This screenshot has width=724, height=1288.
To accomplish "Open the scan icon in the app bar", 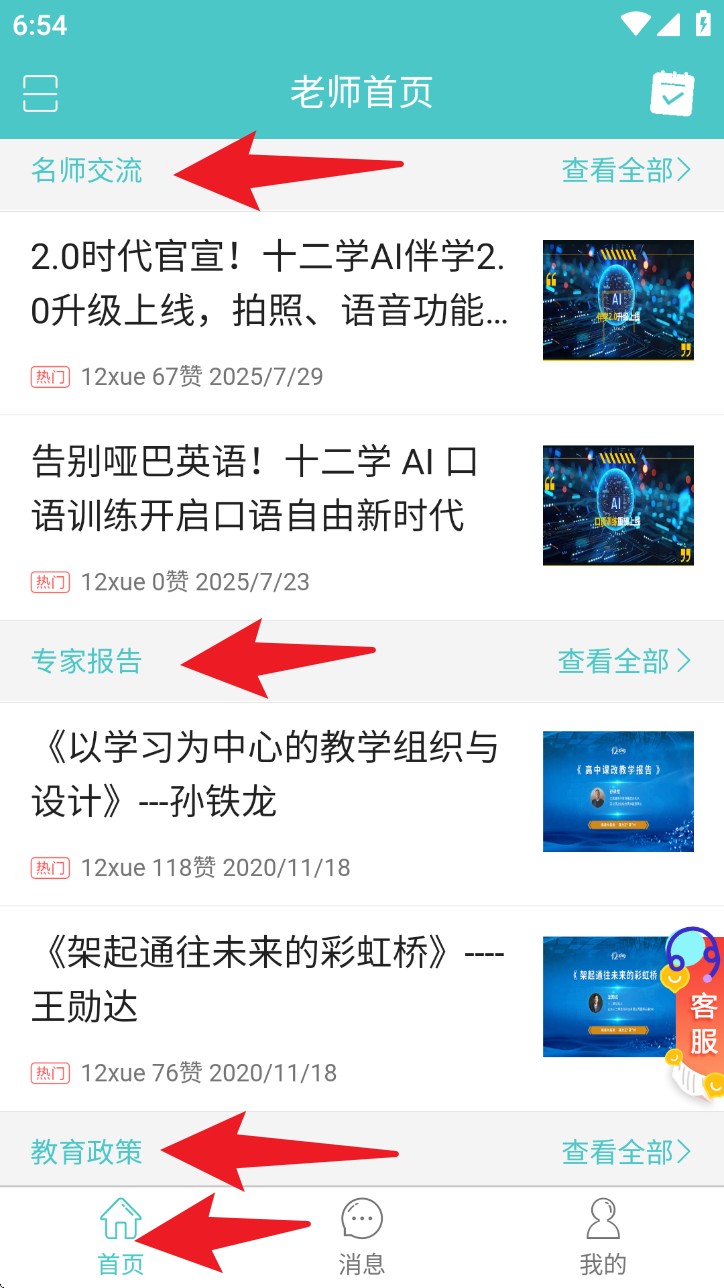I will coord(41,93).
